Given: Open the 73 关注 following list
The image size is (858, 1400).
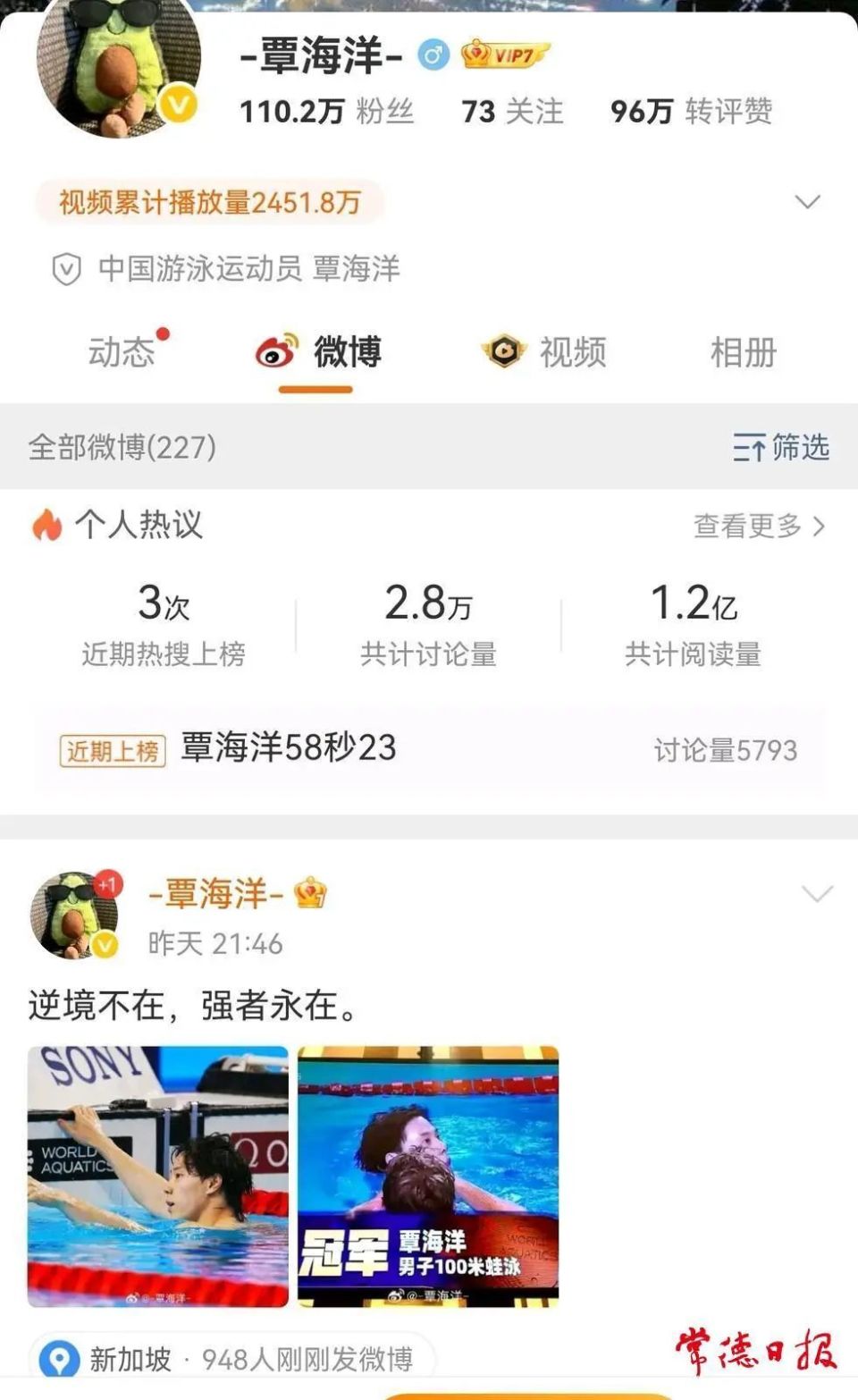Looking at the screenshot, I should [512, 112].
